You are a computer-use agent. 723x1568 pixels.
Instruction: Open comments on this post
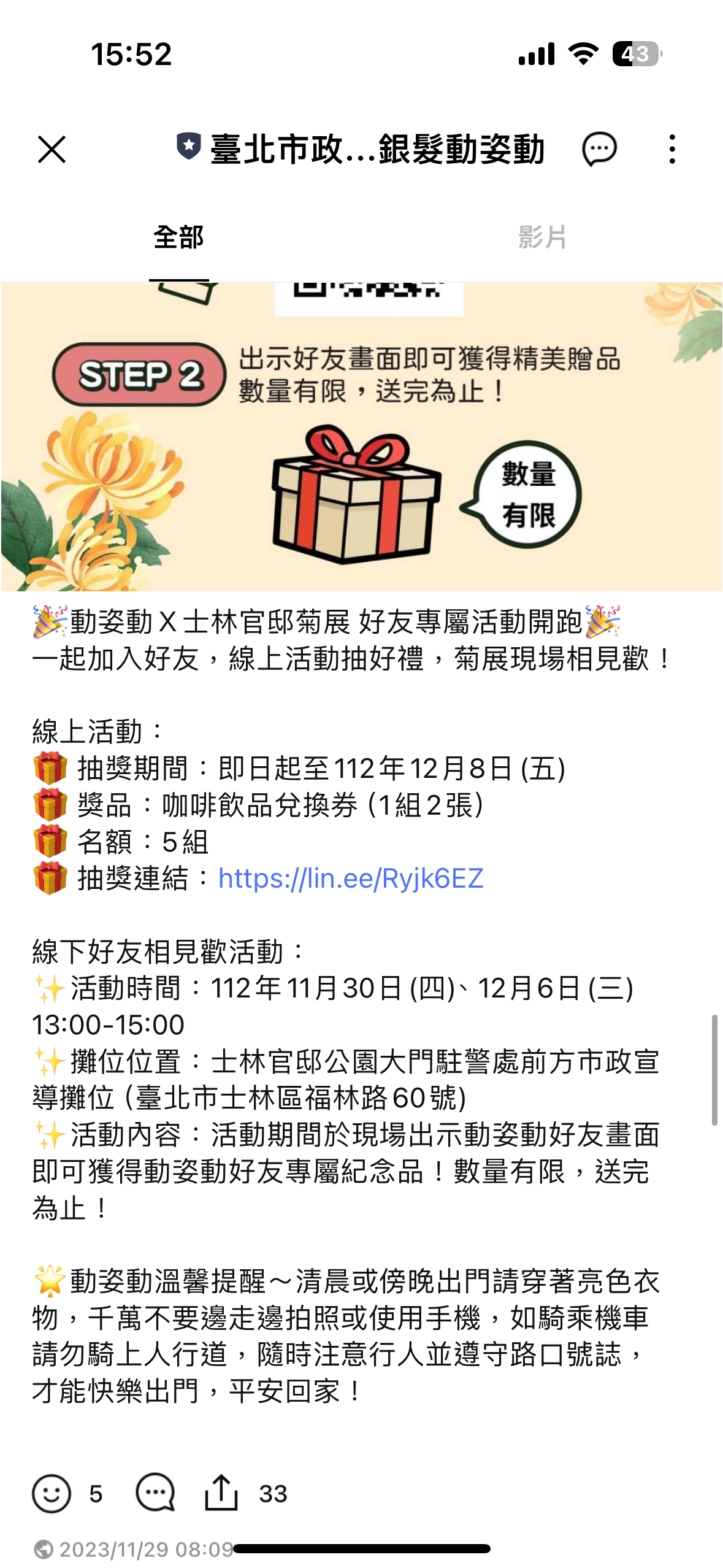coord(155,1493)
